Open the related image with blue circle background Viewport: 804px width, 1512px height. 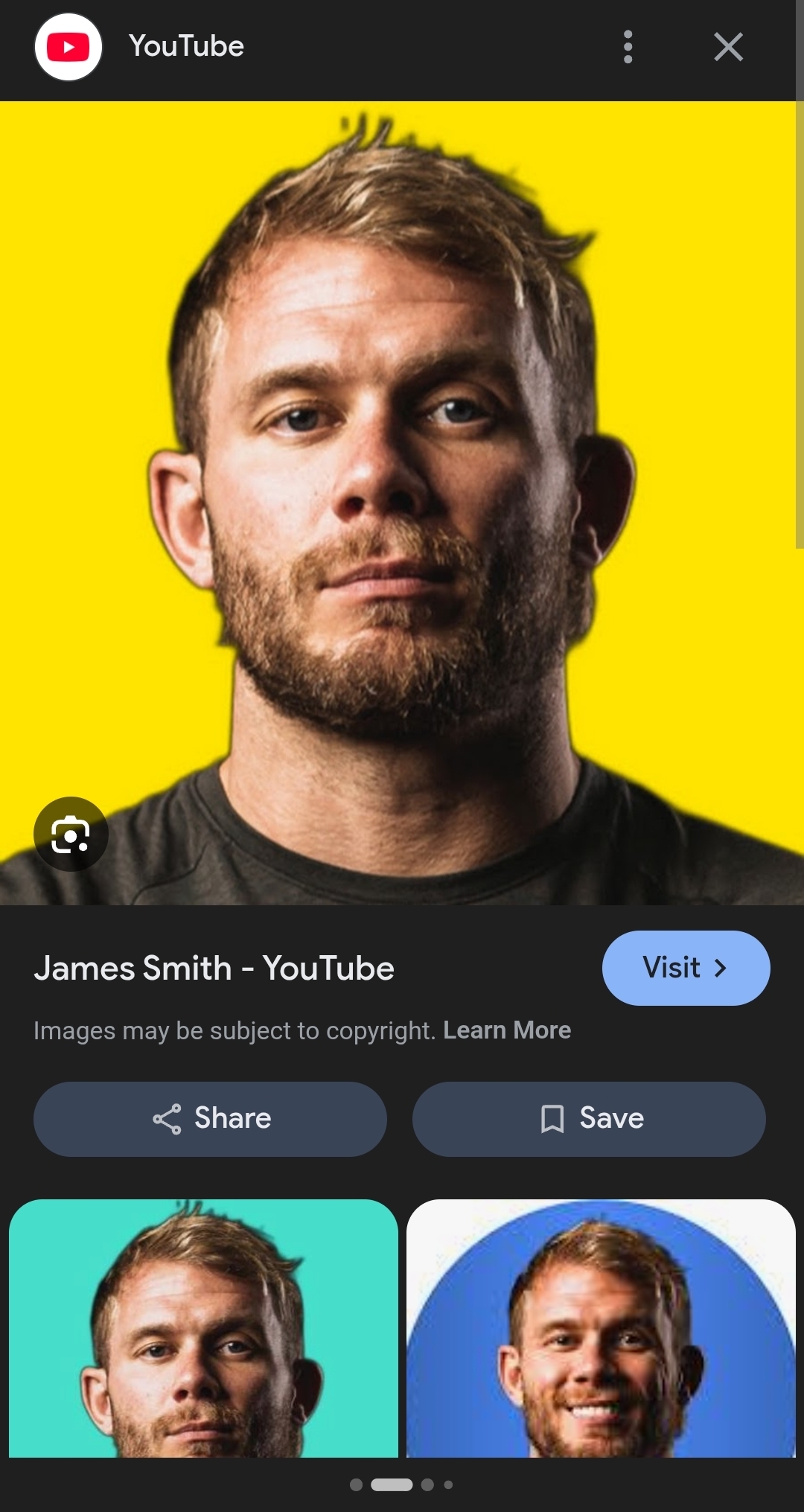coord(601,1328)
